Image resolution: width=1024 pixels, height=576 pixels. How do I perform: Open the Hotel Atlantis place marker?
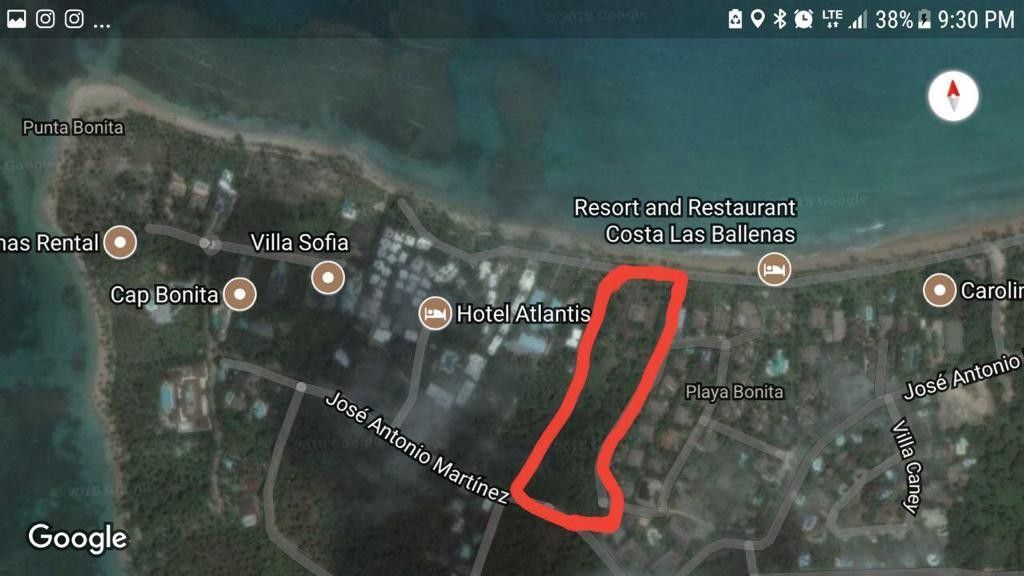click(x=434, y=313)
